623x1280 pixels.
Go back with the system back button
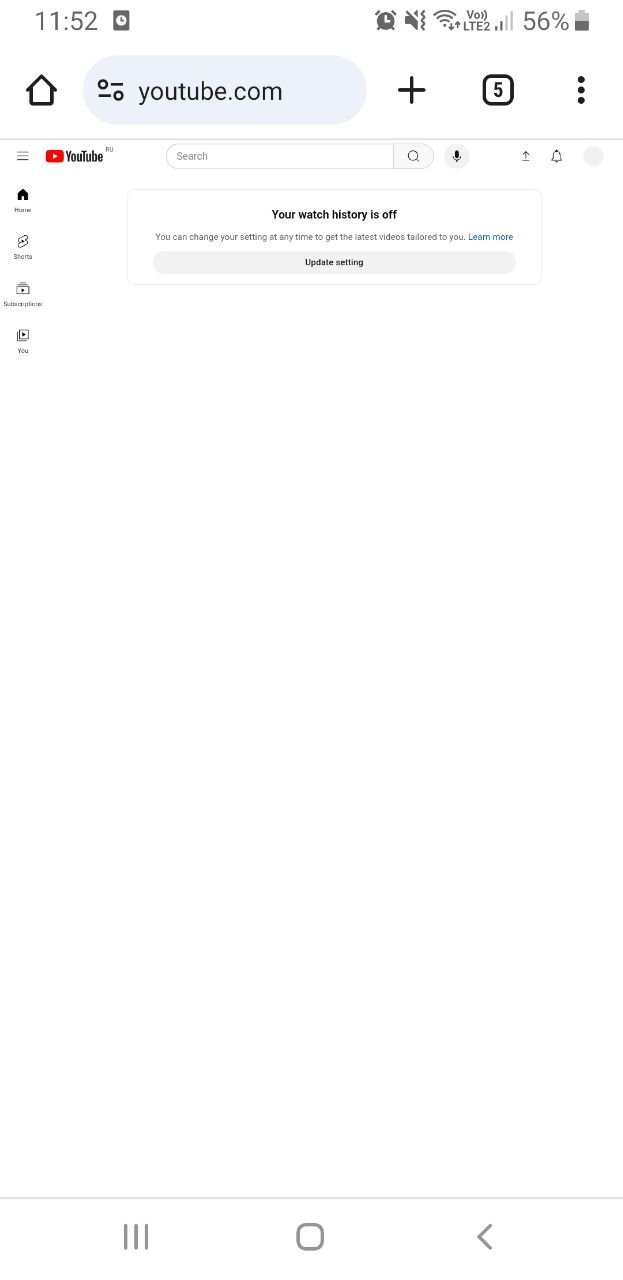point(485,1237)
